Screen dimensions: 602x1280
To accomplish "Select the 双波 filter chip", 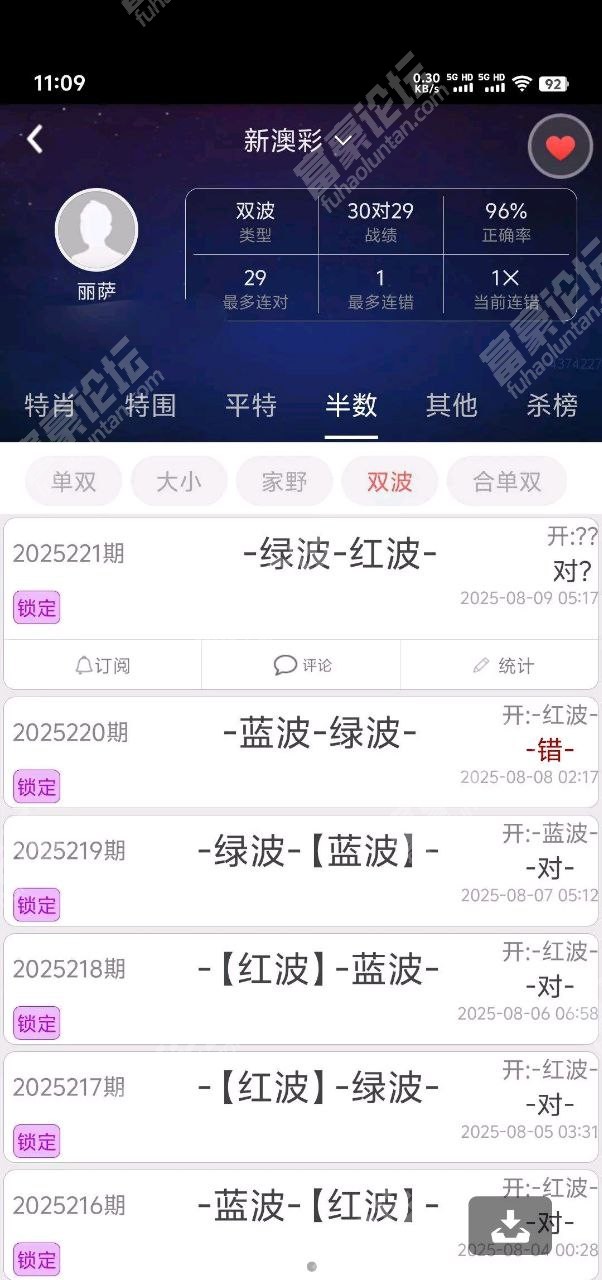I will point(389,482).
